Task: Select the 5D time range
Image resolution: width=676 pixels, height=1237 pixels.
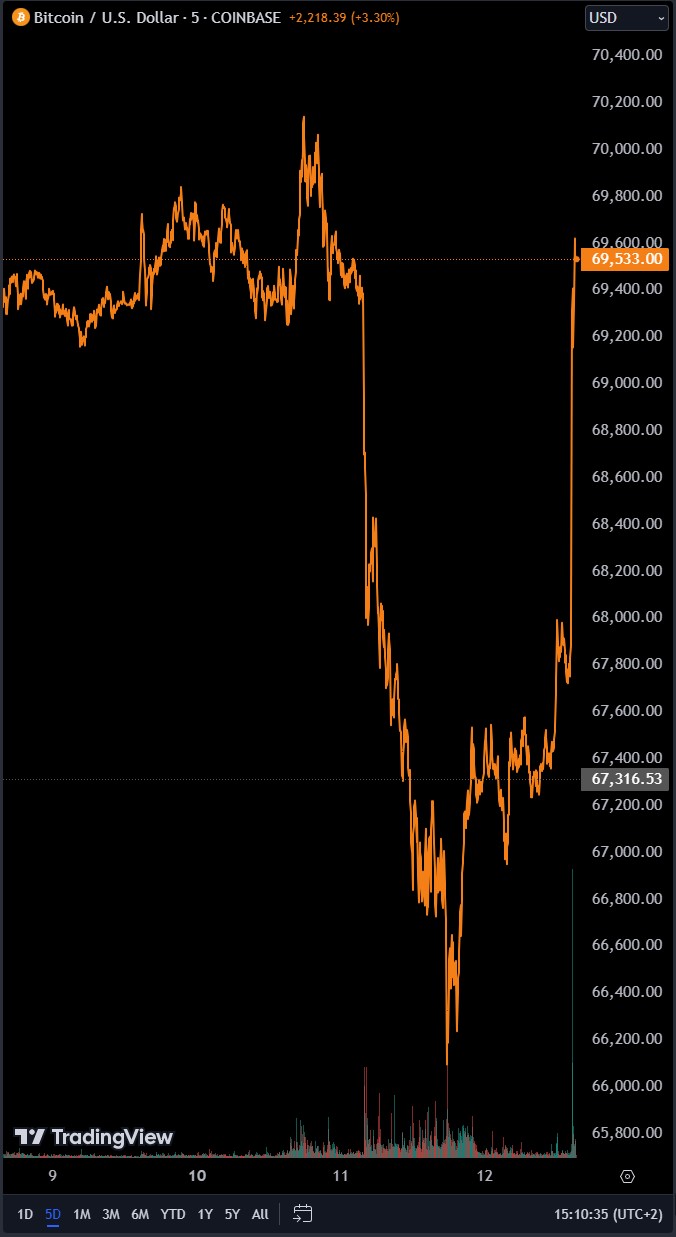Action: point(53,1214)
